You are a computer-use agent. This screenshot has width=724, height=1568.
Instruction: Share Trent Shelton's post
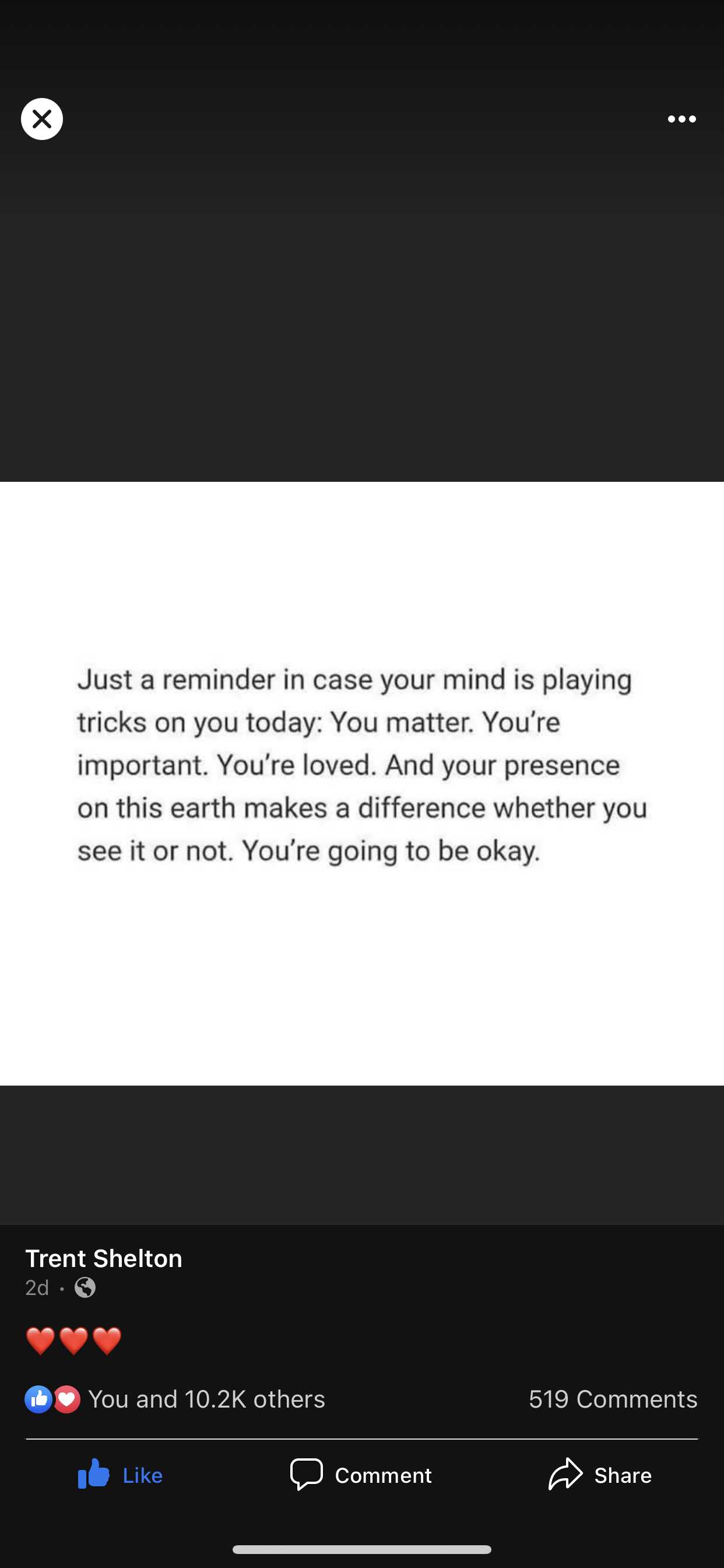pyautogui.click(x=599, y=1475)
